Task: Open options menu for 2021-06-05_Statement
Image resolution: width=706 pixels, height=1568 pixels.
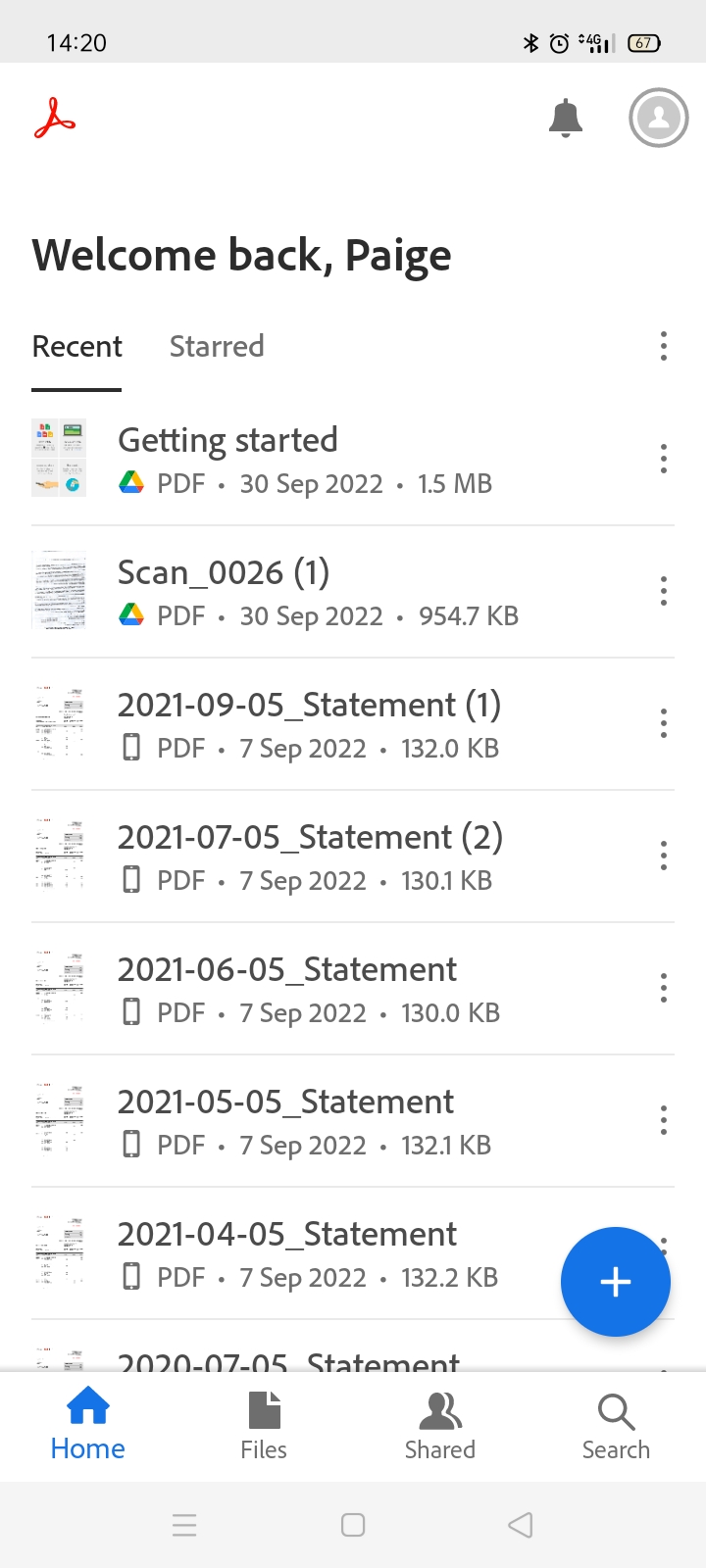Action: [x=663, y=987]
